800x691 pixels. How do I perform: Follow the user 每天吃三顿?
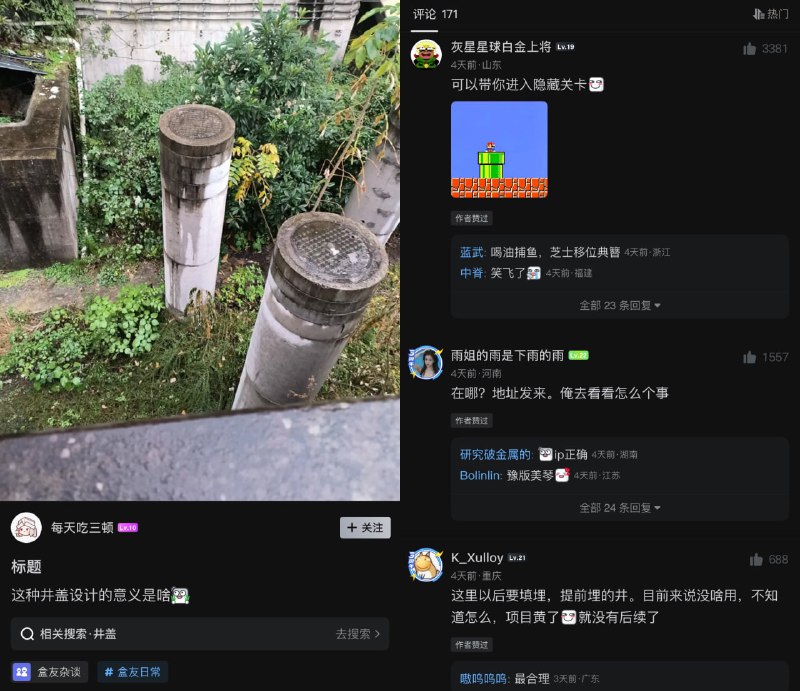365,527
